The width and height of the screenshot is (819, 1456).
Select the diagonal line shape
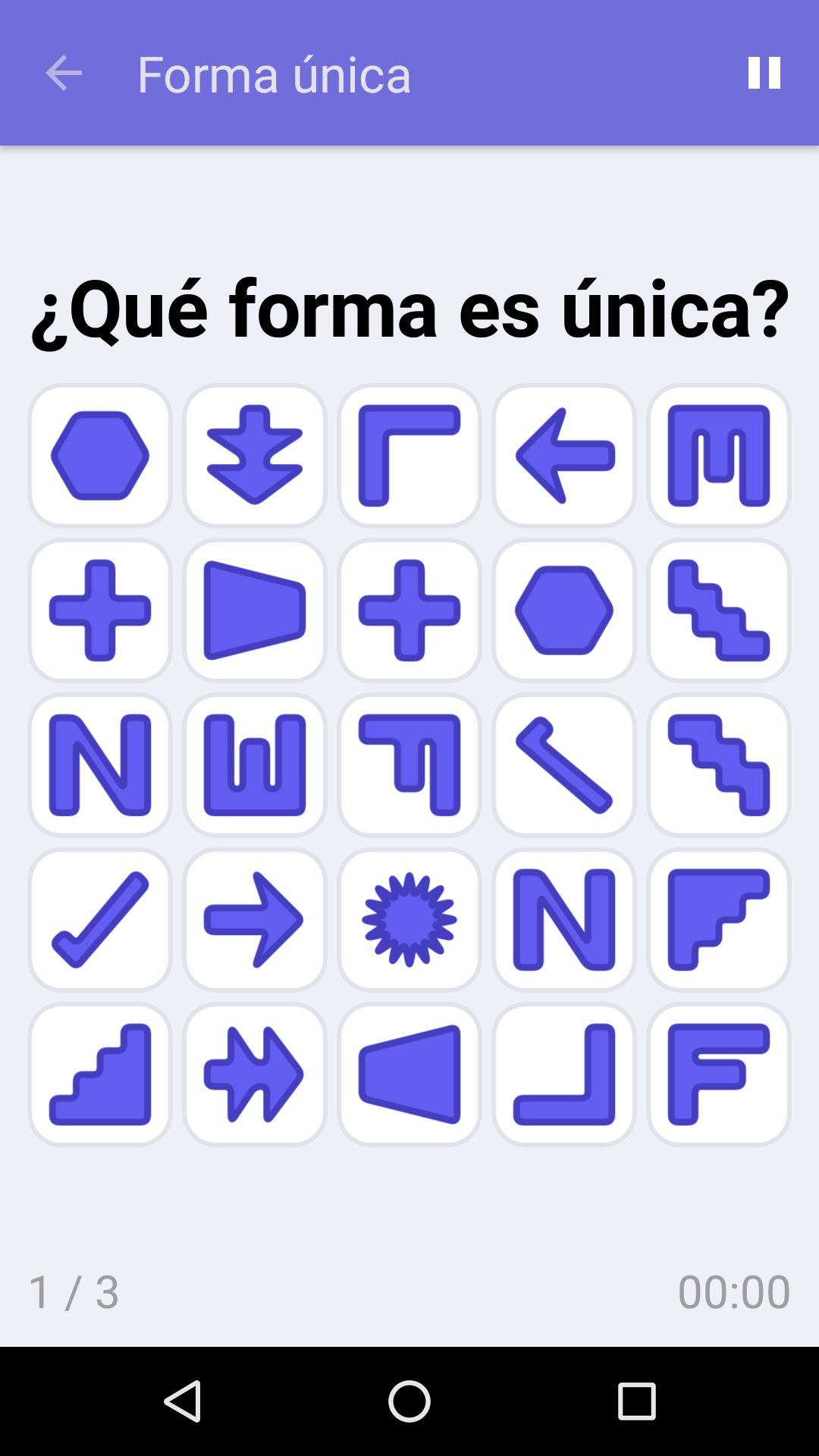[x=564, y=766]
